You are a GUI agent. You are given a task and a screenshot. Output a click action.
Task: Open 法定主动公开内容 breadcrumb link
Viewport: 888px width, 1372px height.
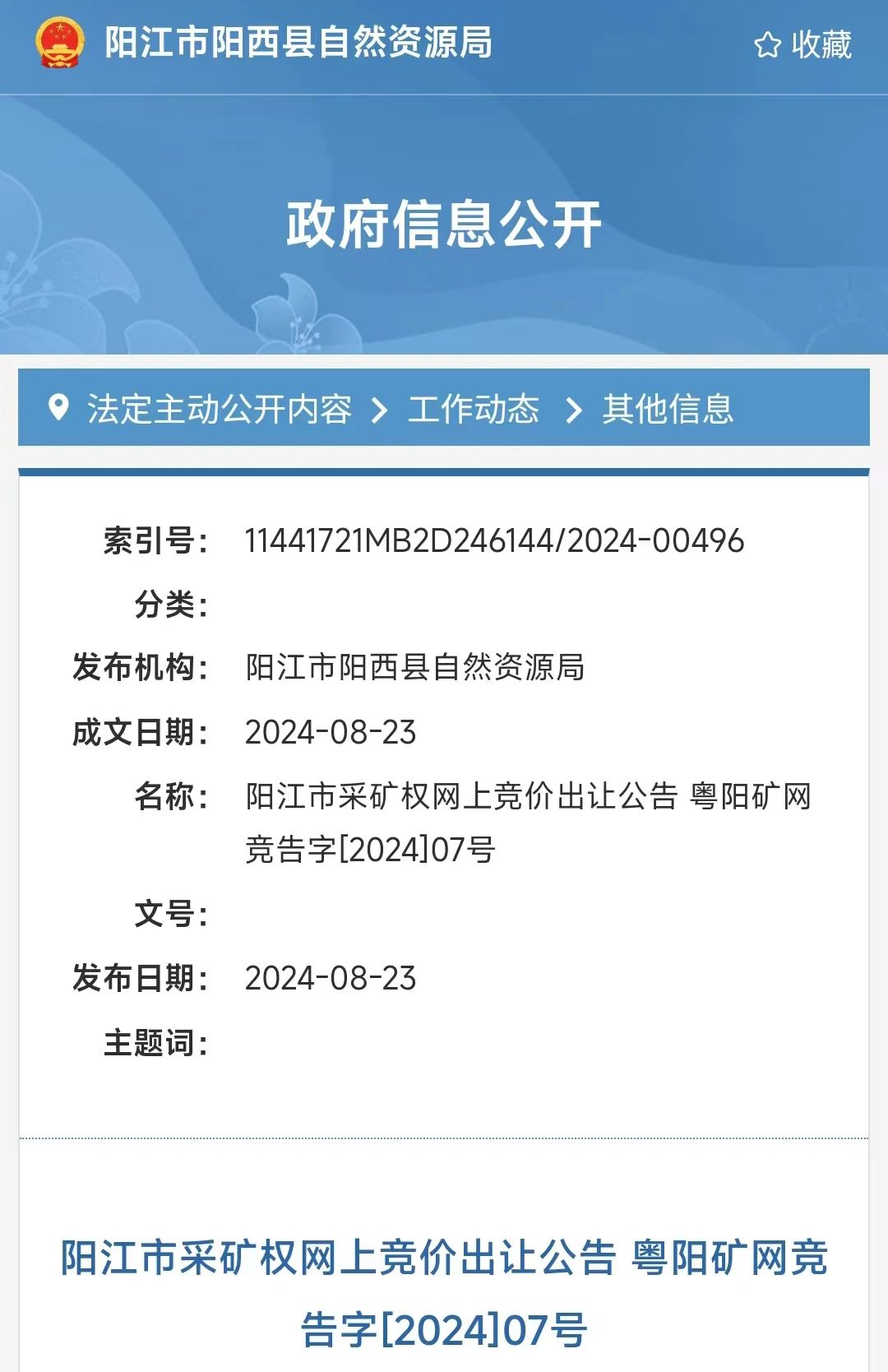pyautogui.click(x=219, y=409)
